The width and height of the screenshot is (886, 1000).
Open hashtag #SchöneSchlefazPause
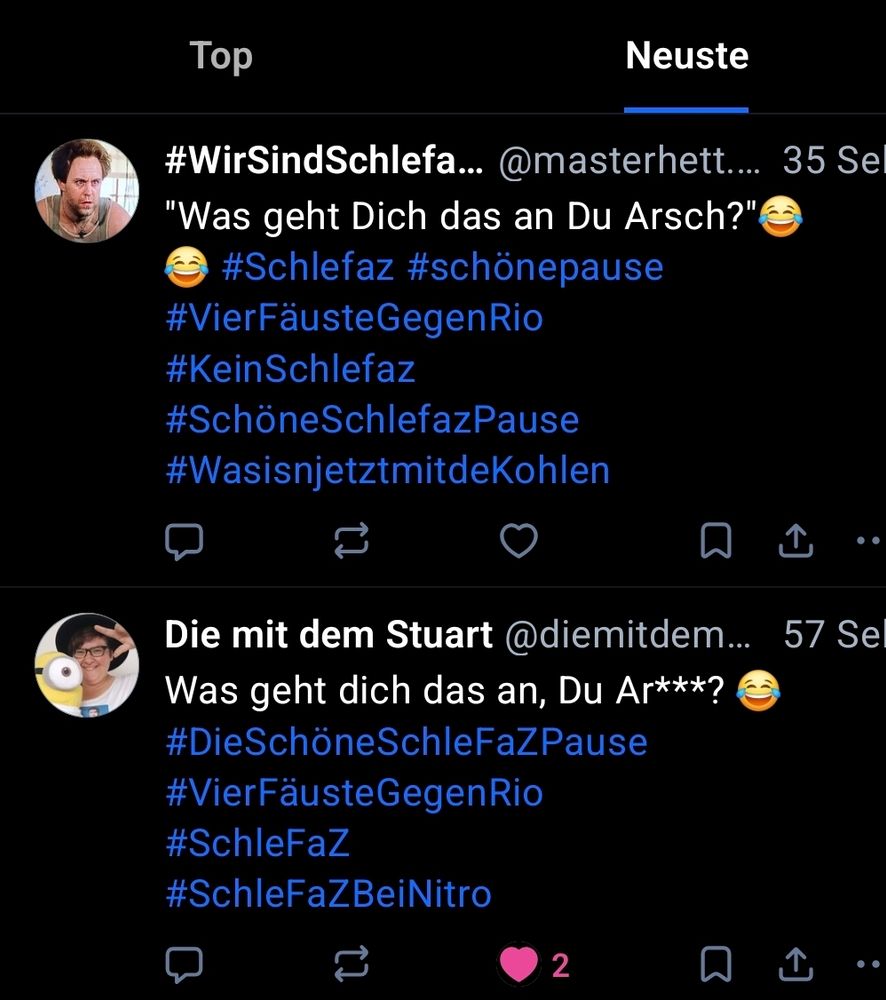click(x=372, y=420)
